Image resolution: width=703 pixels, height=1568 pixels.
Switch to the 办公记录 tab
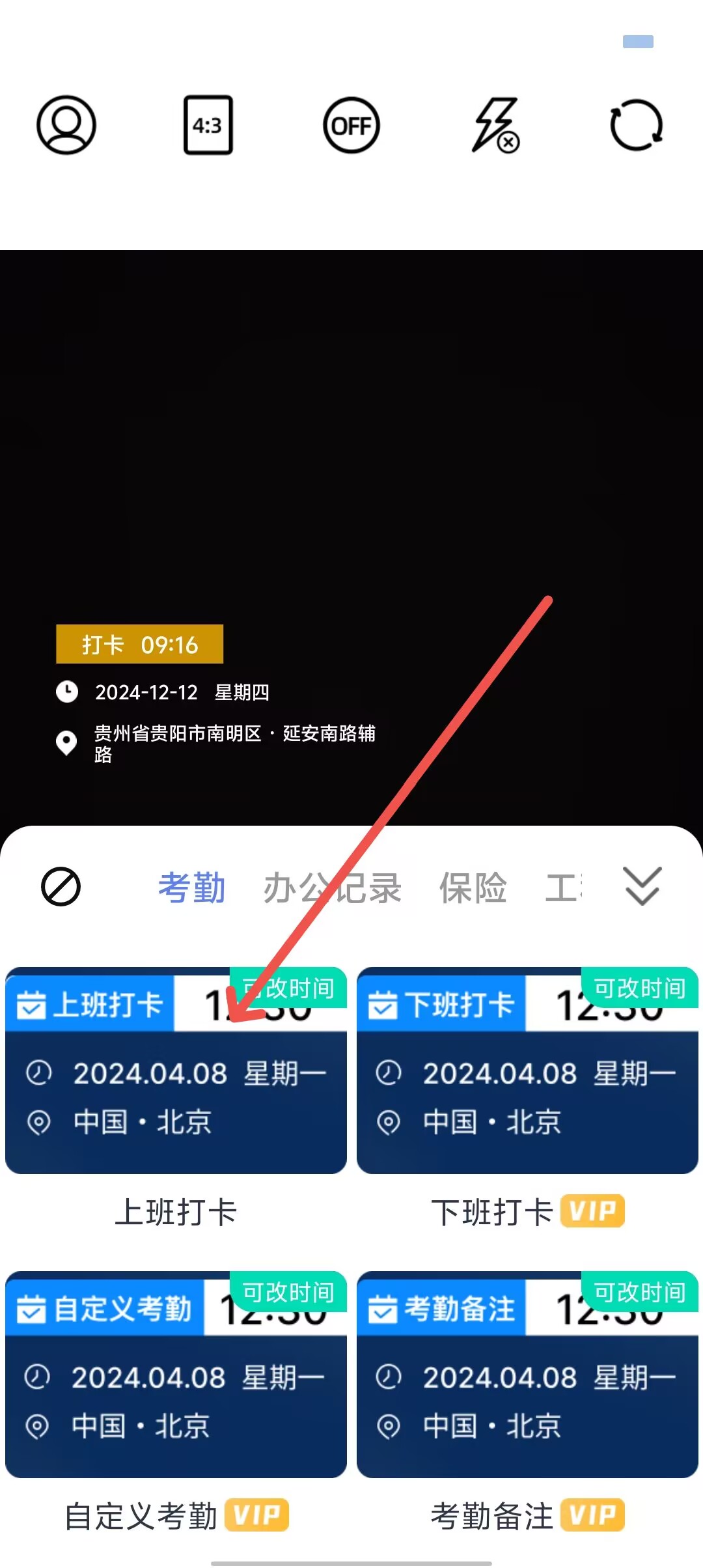(x=332, y=888)
